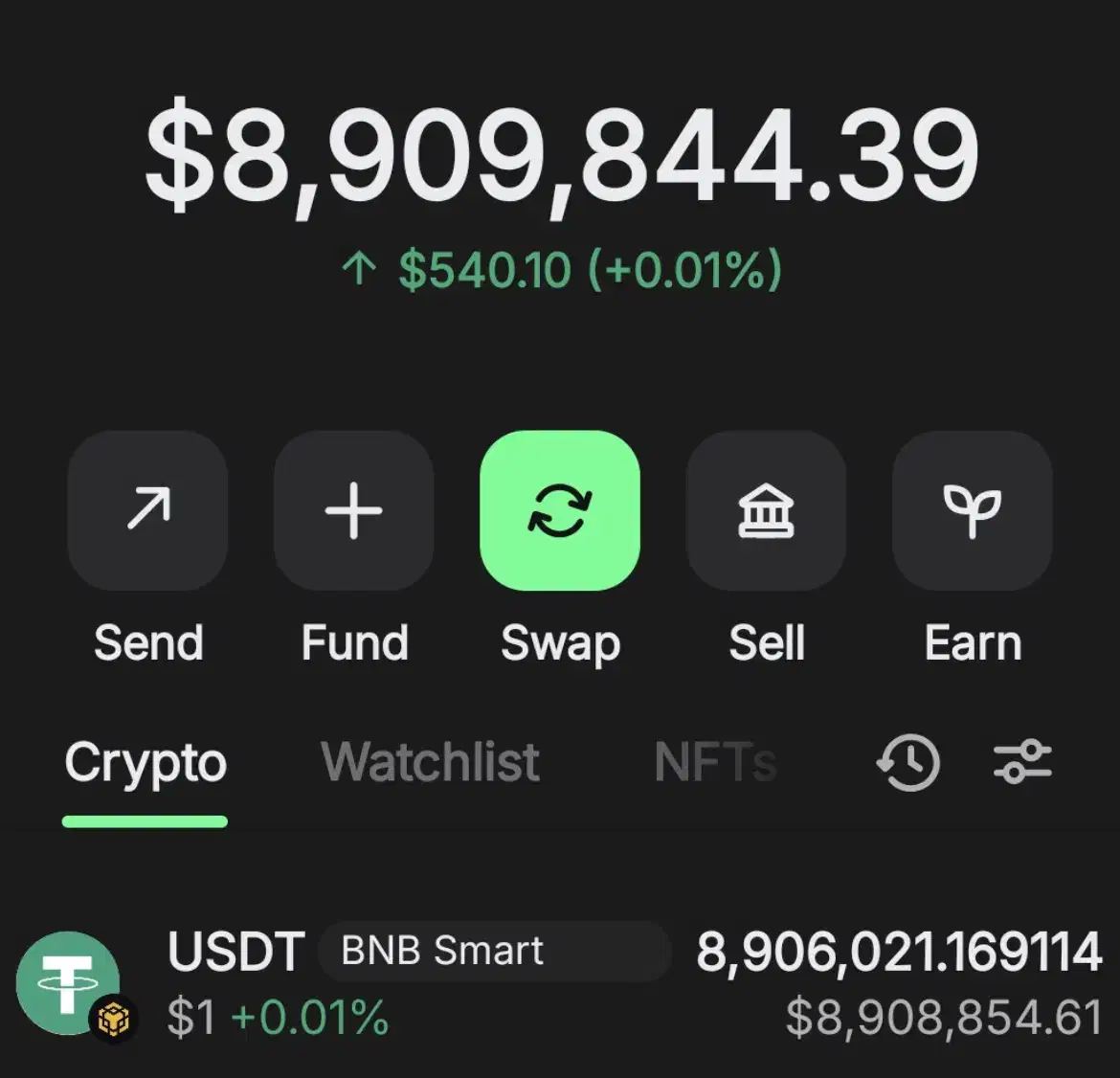This screenshot has width=1120, height=1078.
Task: Select the Crypto tab
Action: click(146, 763)
